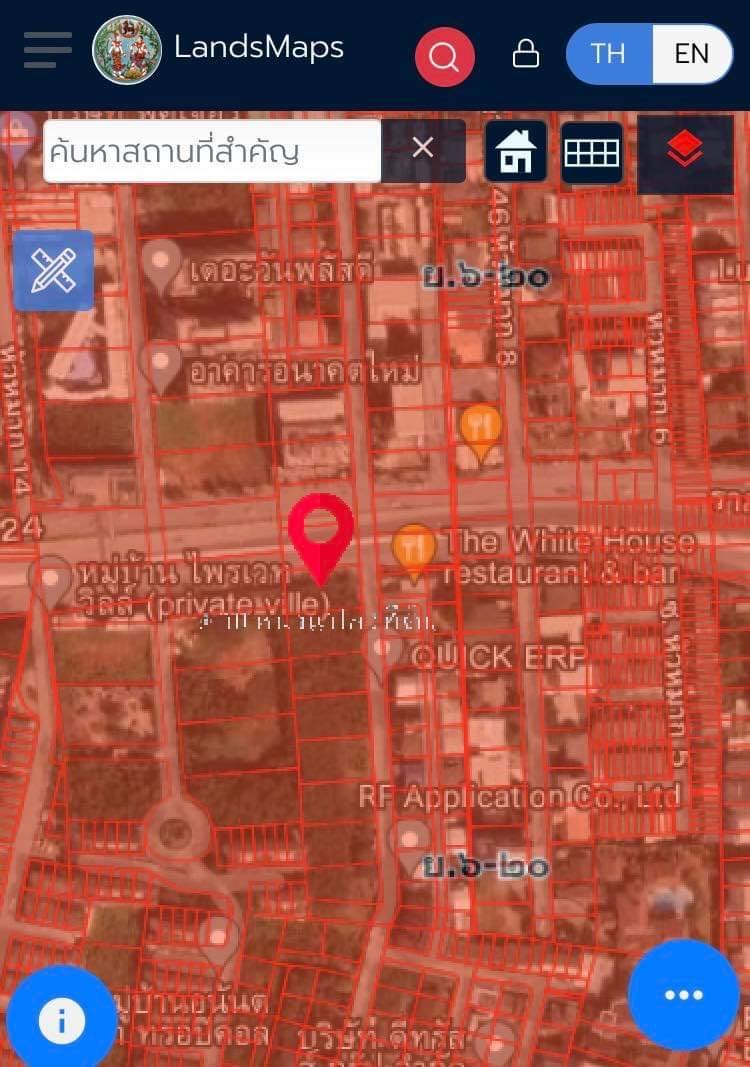Clear the search field with X
Screen dimensions: 750x1067
pos(423,149)
